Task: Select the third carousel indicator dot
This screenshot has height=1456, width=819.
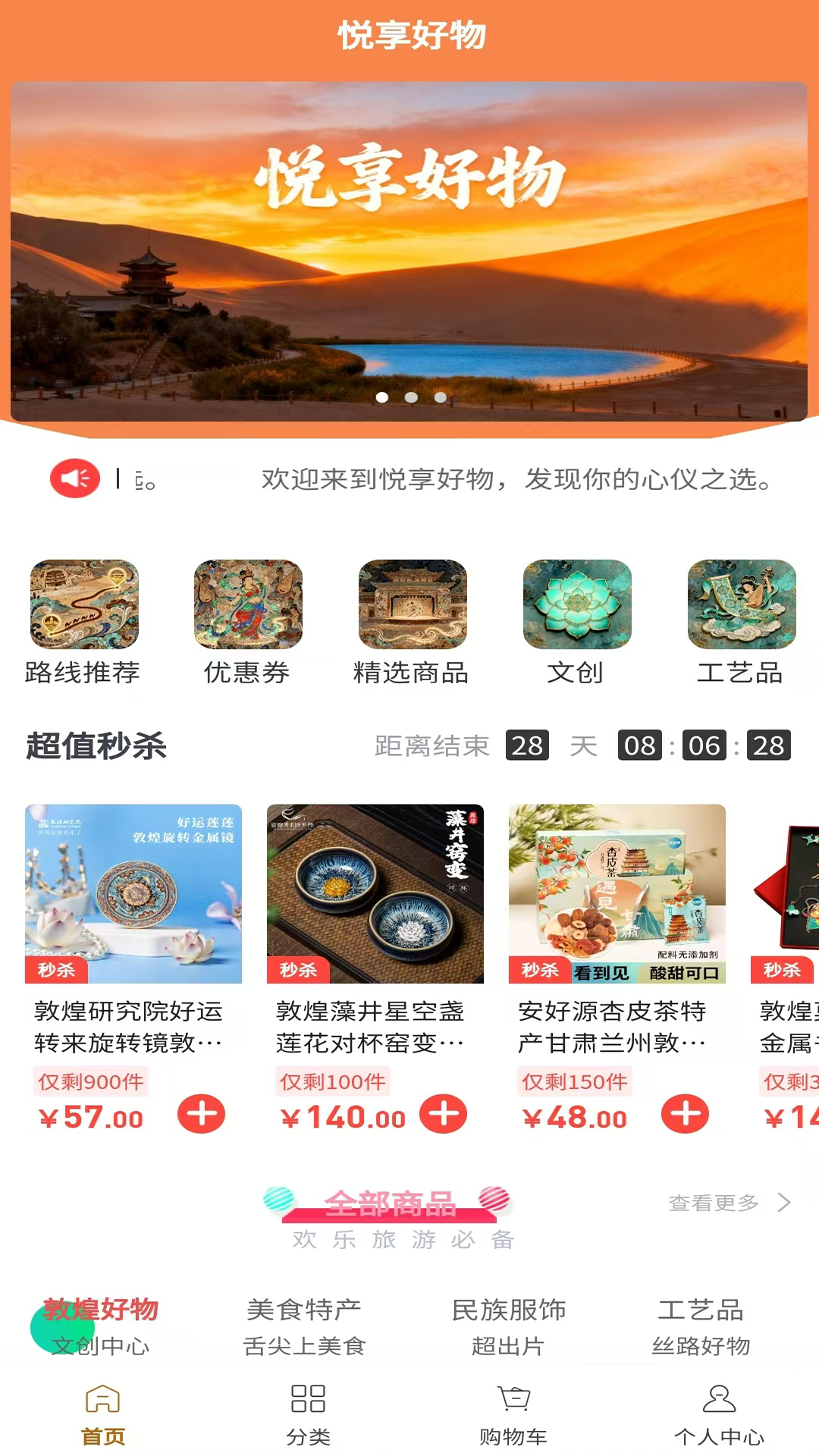Action: coord(439,396)
